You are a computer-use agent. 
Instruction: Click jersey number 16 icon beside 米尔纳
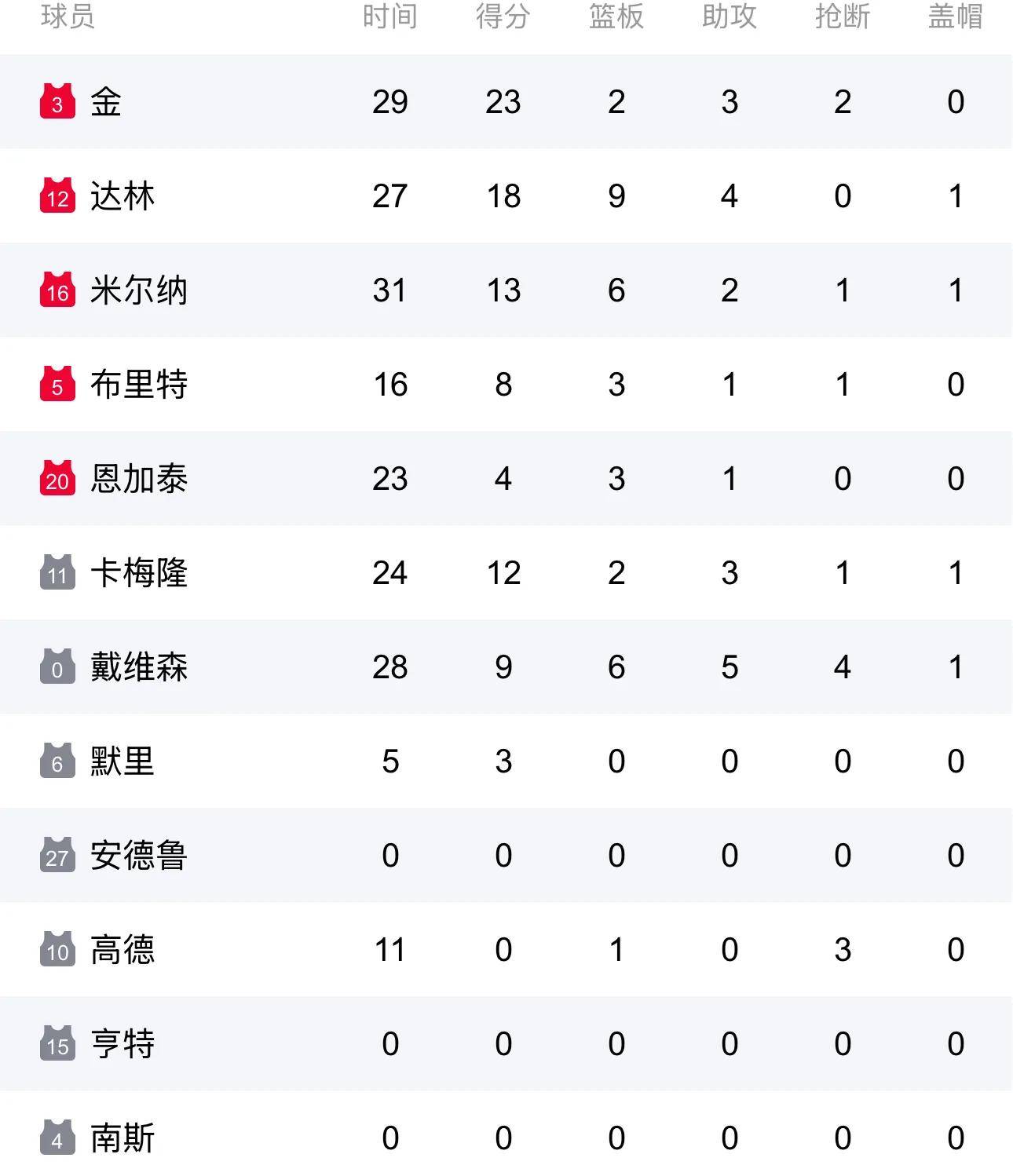(56, 290)
